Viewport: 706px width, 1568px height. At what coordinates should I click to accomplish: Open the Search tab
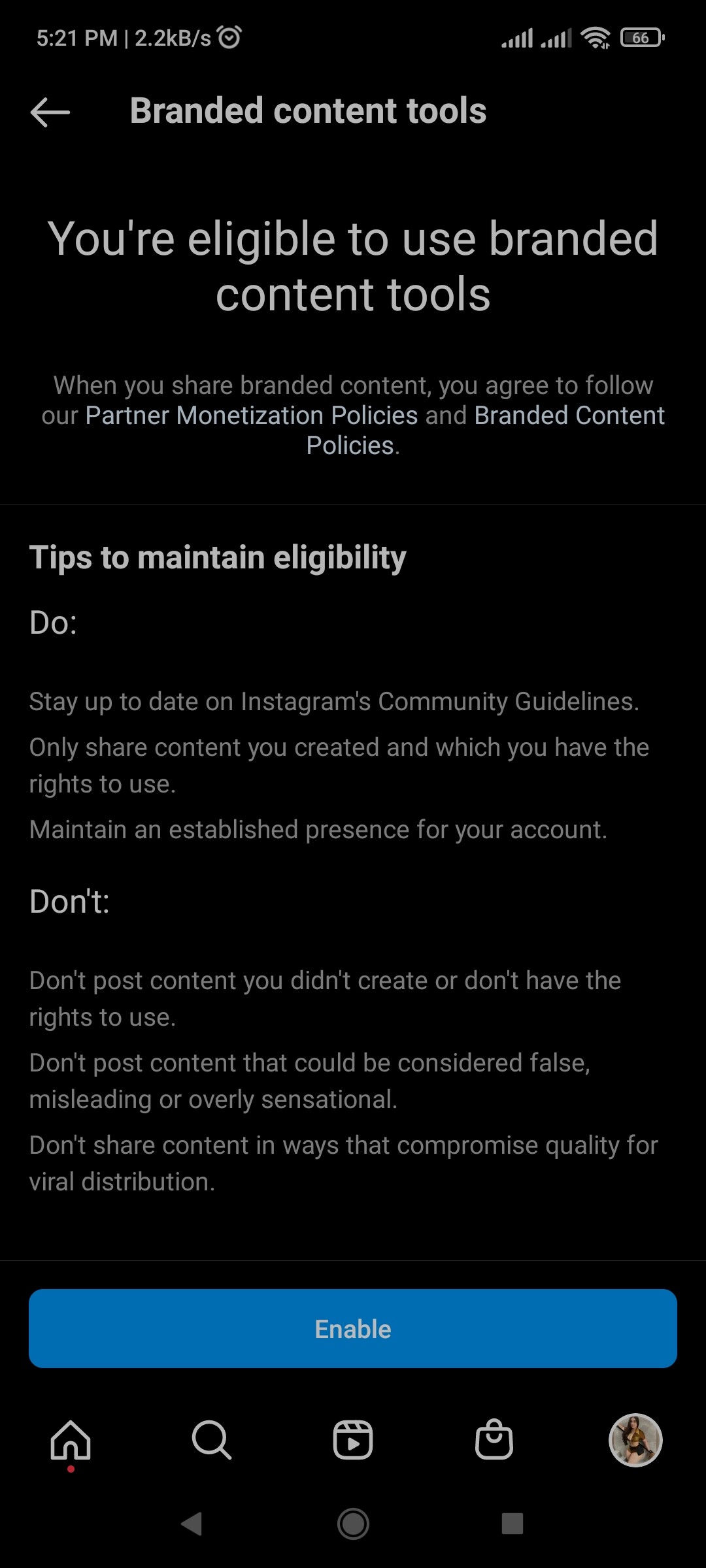[212, 1440]
